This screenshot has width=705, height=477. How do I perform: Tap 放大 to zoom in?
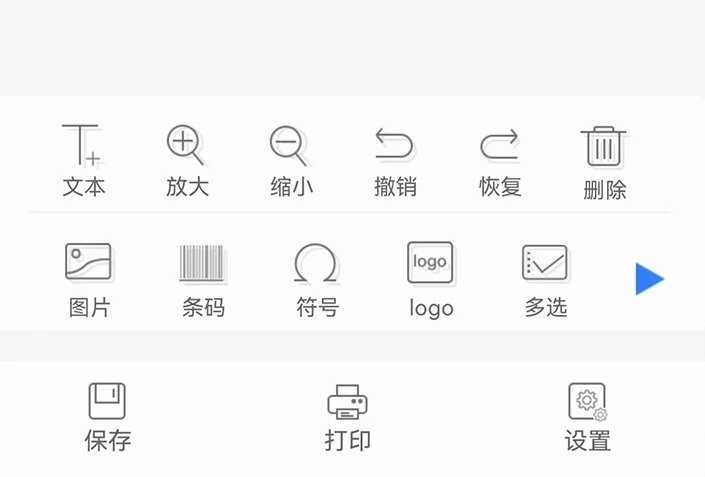point(187,160)
